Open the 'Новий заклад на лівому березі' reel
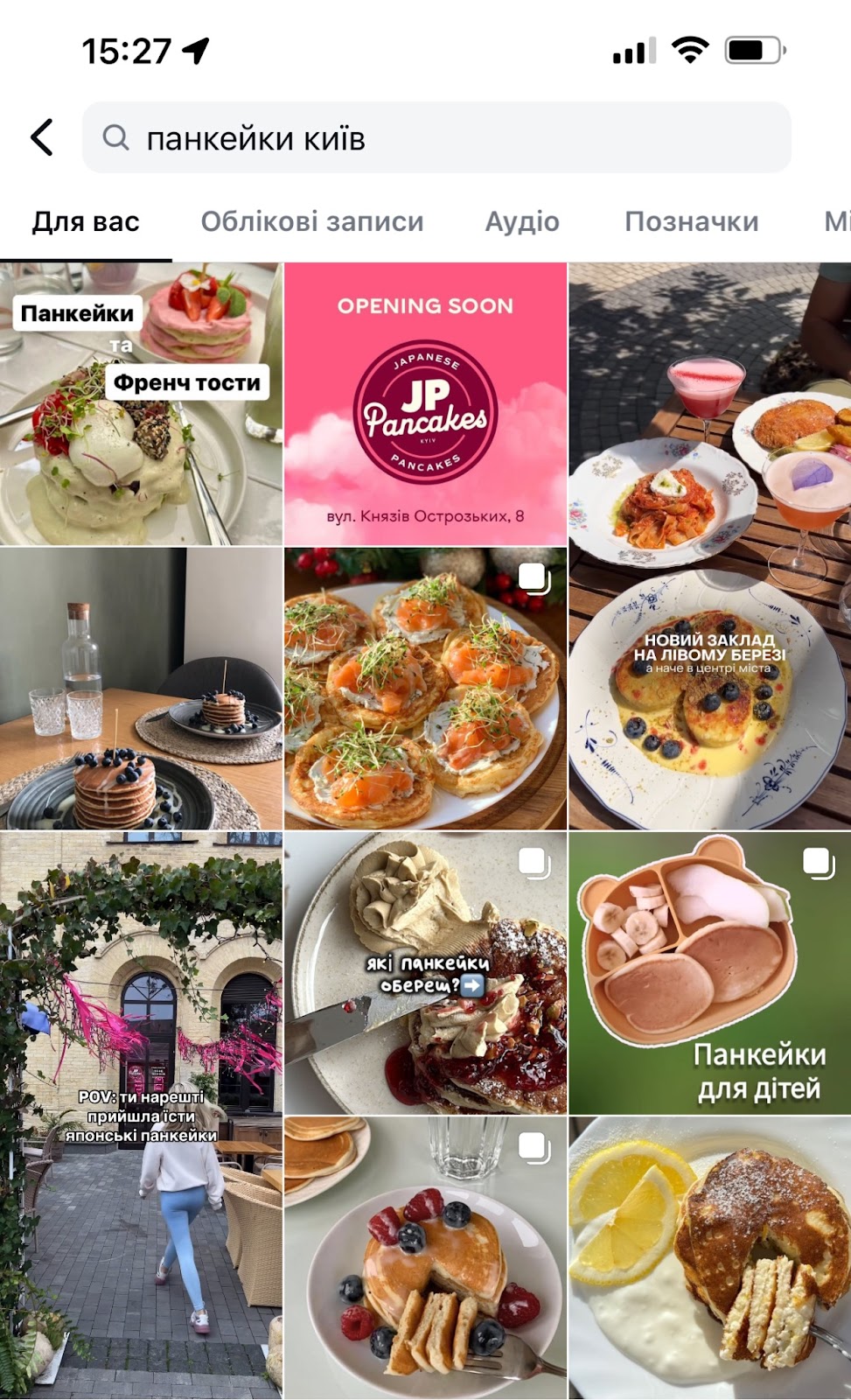Image resolution: width=851 pixels, height=1400 pixels. tap(709, 546)
